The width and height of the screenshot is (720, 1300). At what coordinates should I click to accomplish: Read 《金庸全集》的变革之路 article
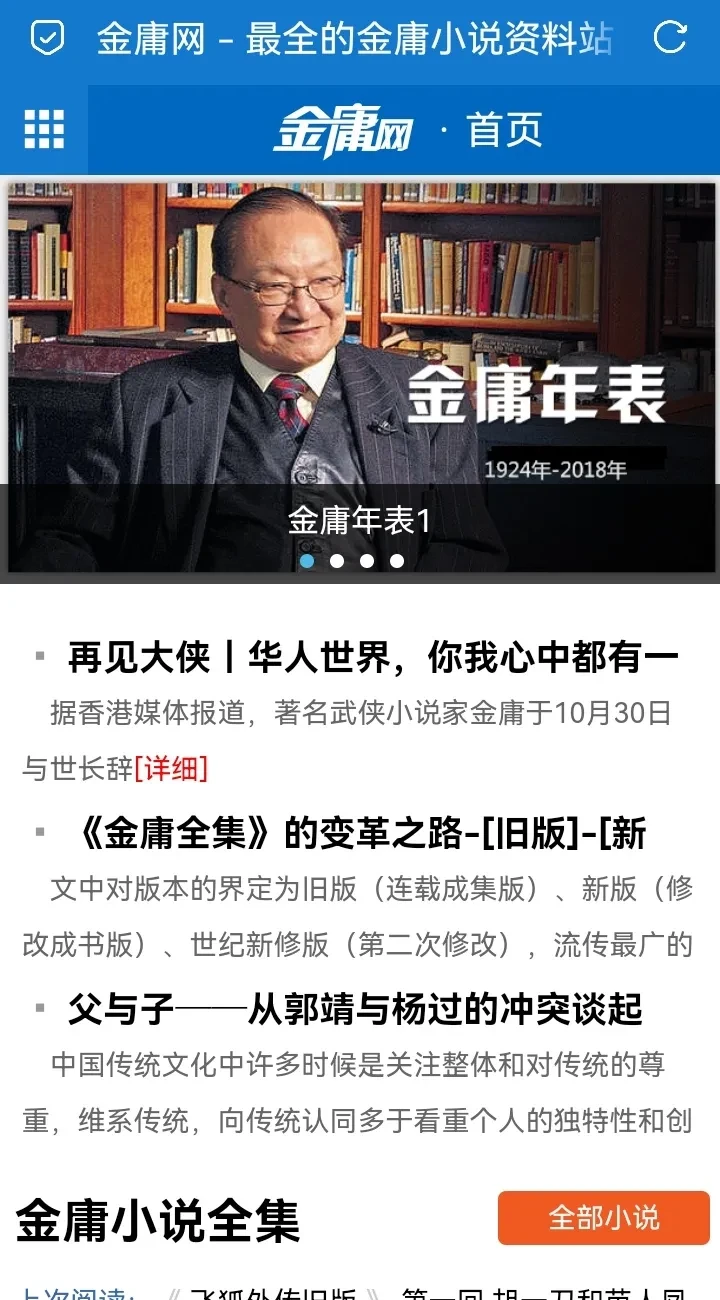[x=361, y=833]
